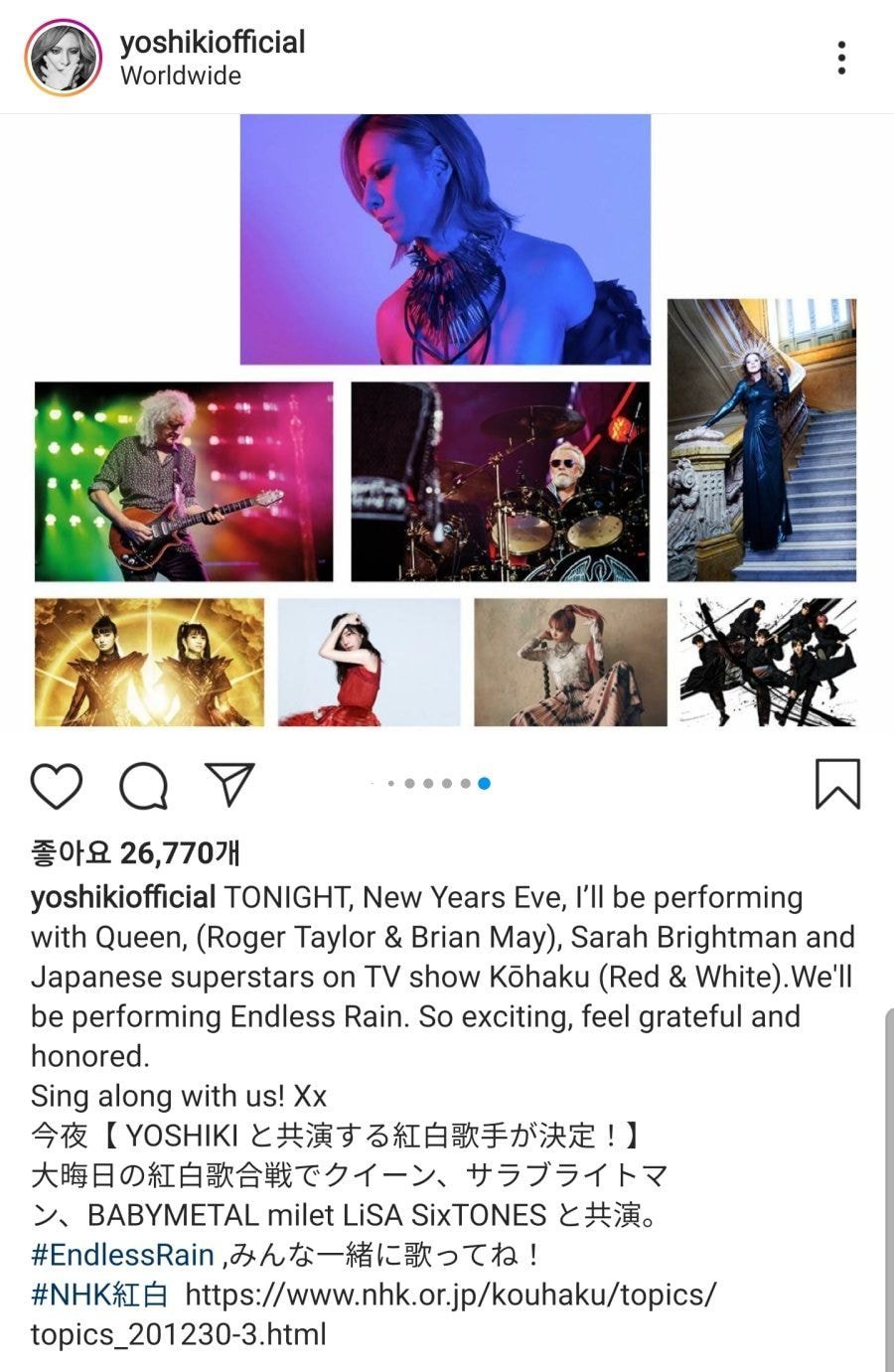Share the post via paper plane icon
894x1372 pixels.
coord(229,784)
